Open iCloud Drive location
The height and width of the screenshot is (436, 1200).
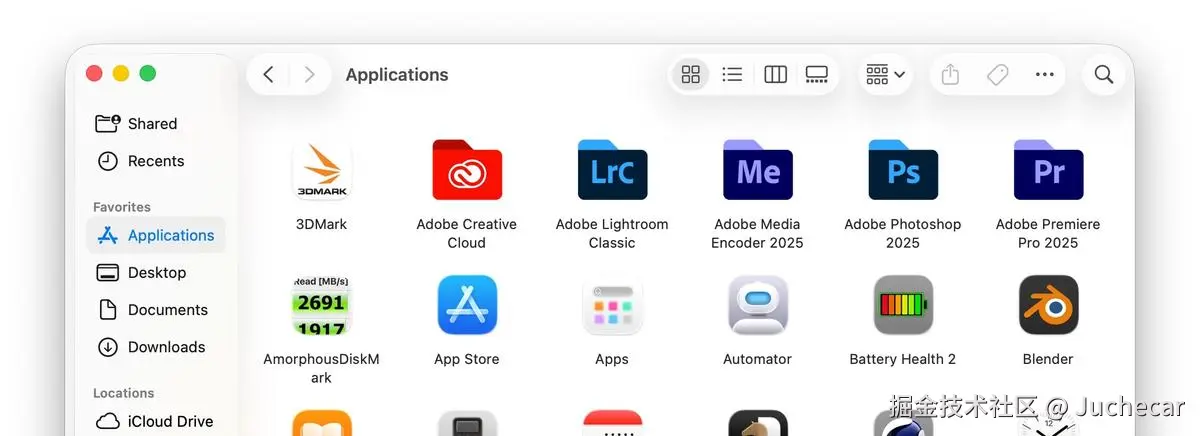point(169,421)
